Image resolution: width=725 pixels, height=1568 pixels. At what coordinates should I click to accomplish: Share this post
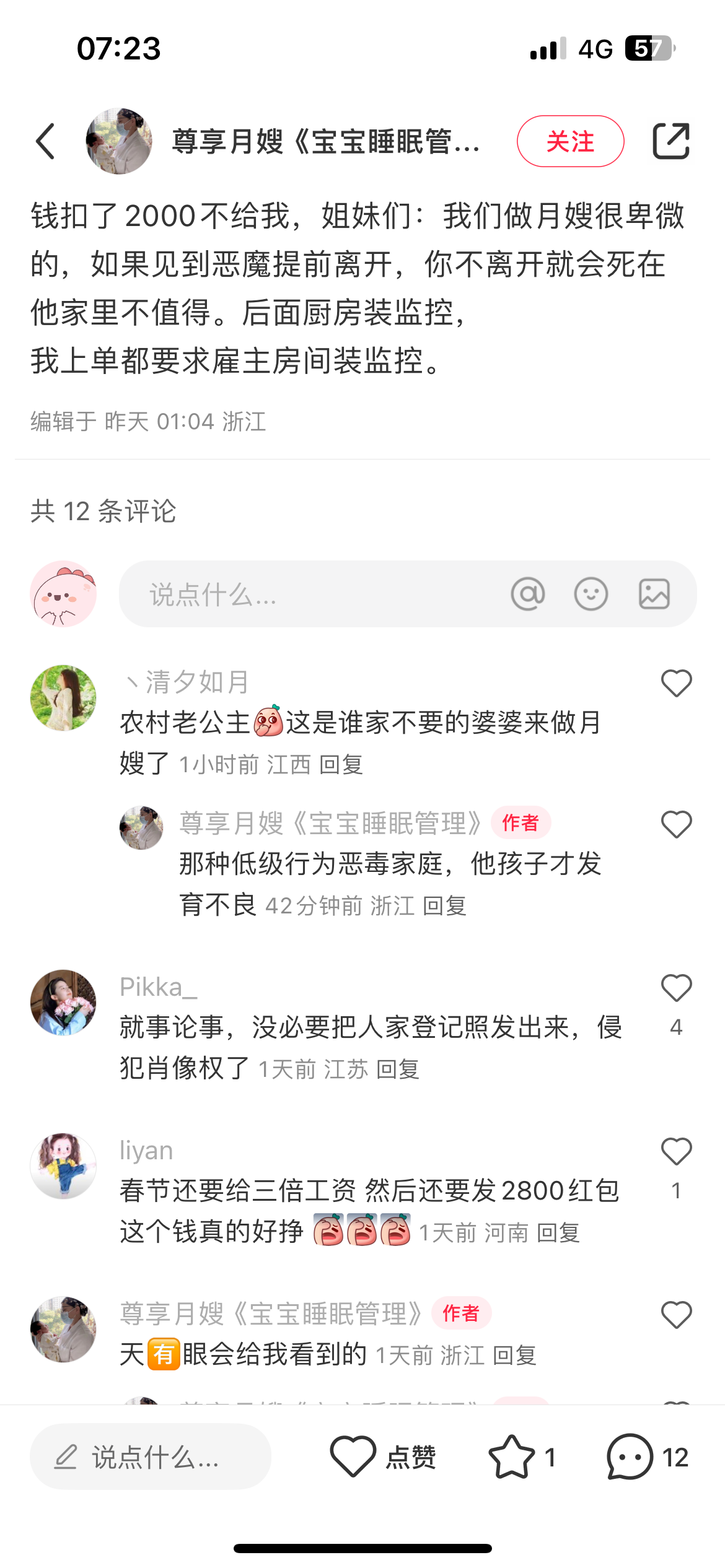pos(671,141)
